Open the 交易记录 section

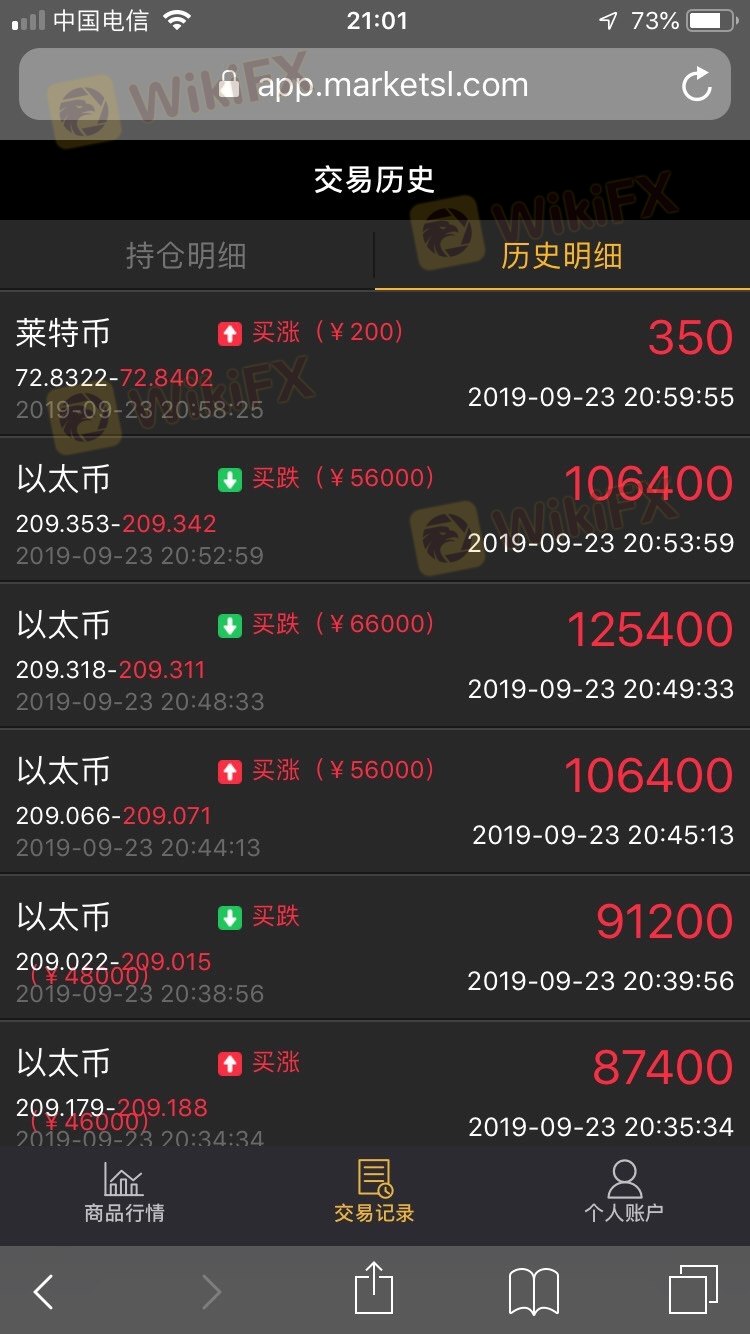tap(374, 1192)
